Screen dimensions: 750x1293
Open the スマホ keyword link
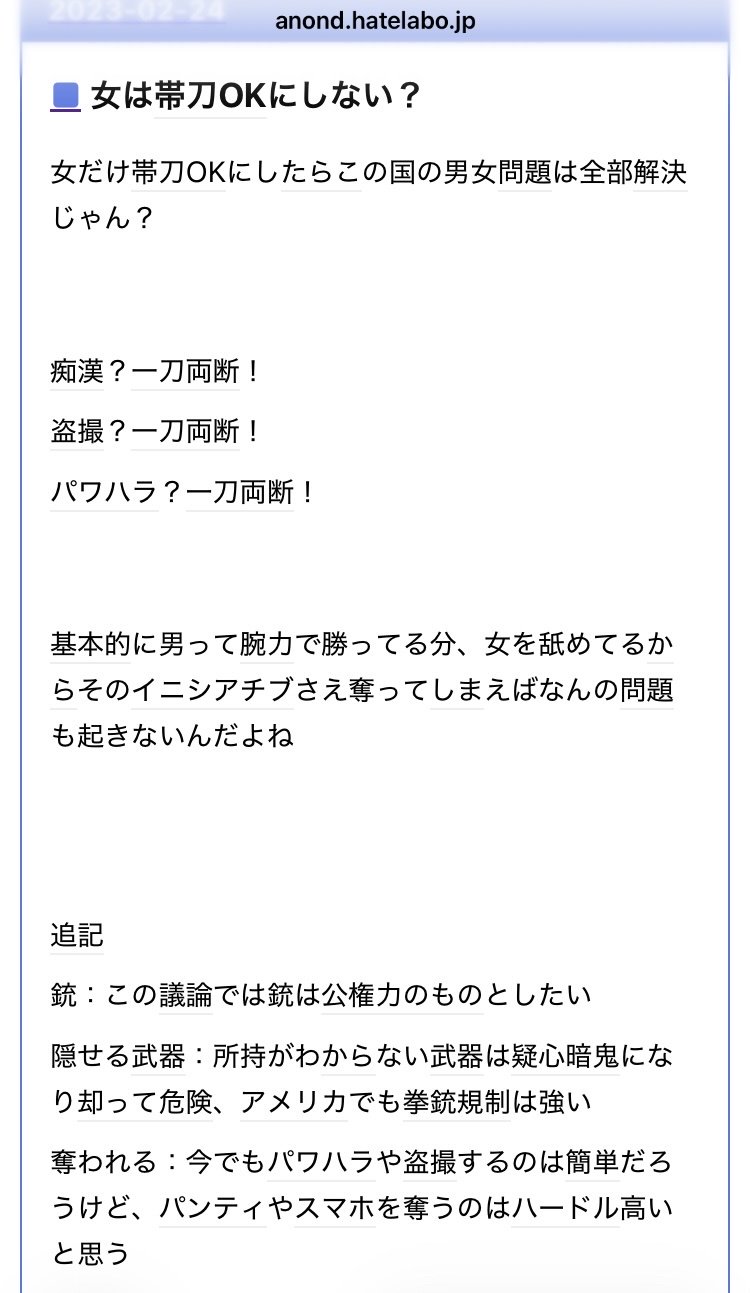(335, 1208)
